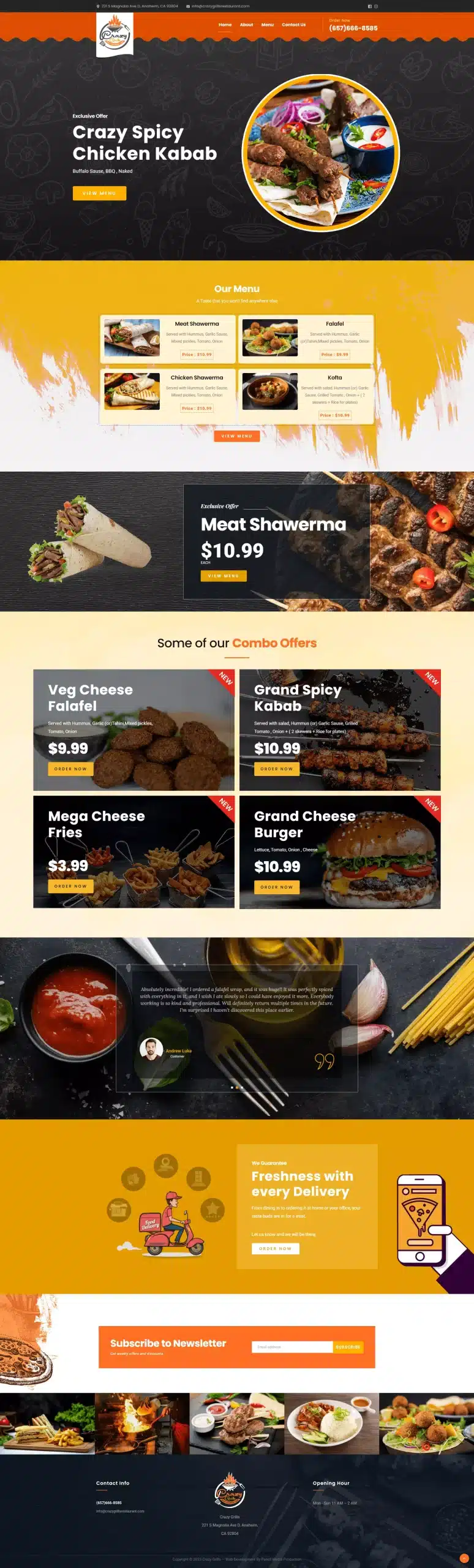This screenshot has width=474, height=1568.
Task: Select the Chicken Shawerma menu card
Action: point(168,392)
